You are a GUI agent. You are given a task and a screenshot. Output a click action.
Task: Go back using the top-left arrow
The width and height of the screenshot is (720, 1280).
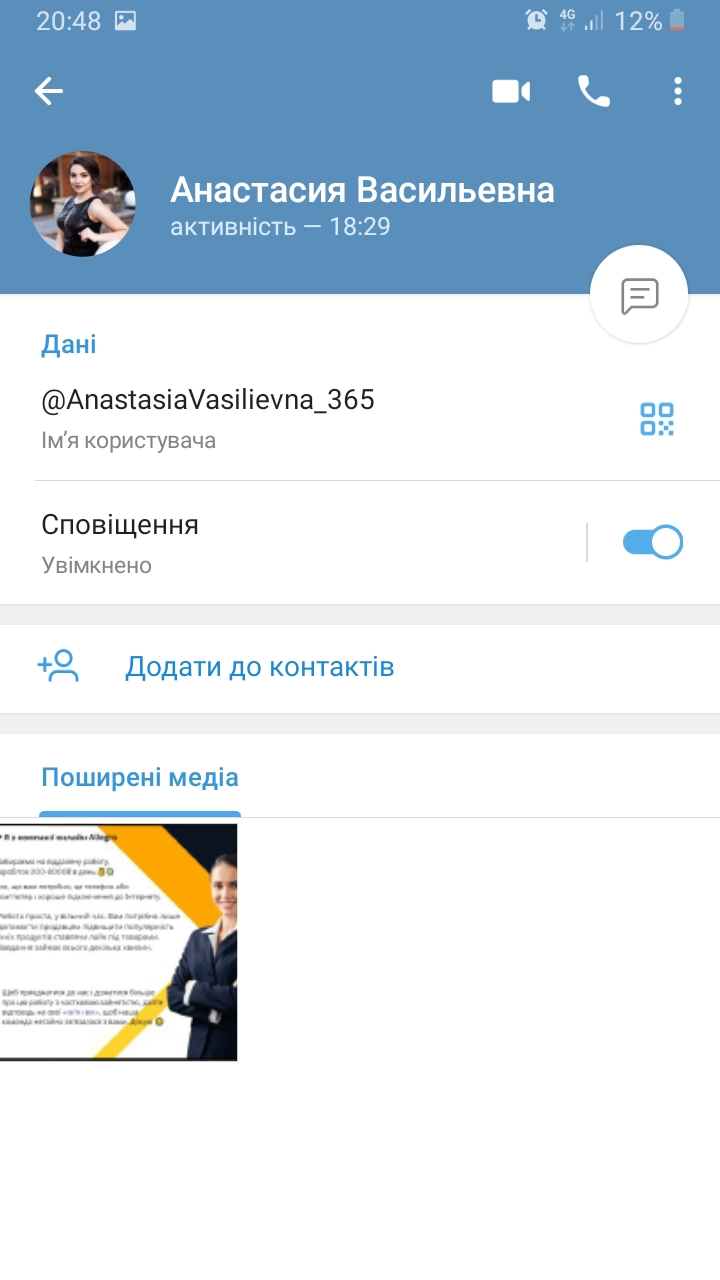tap(48, 92)
